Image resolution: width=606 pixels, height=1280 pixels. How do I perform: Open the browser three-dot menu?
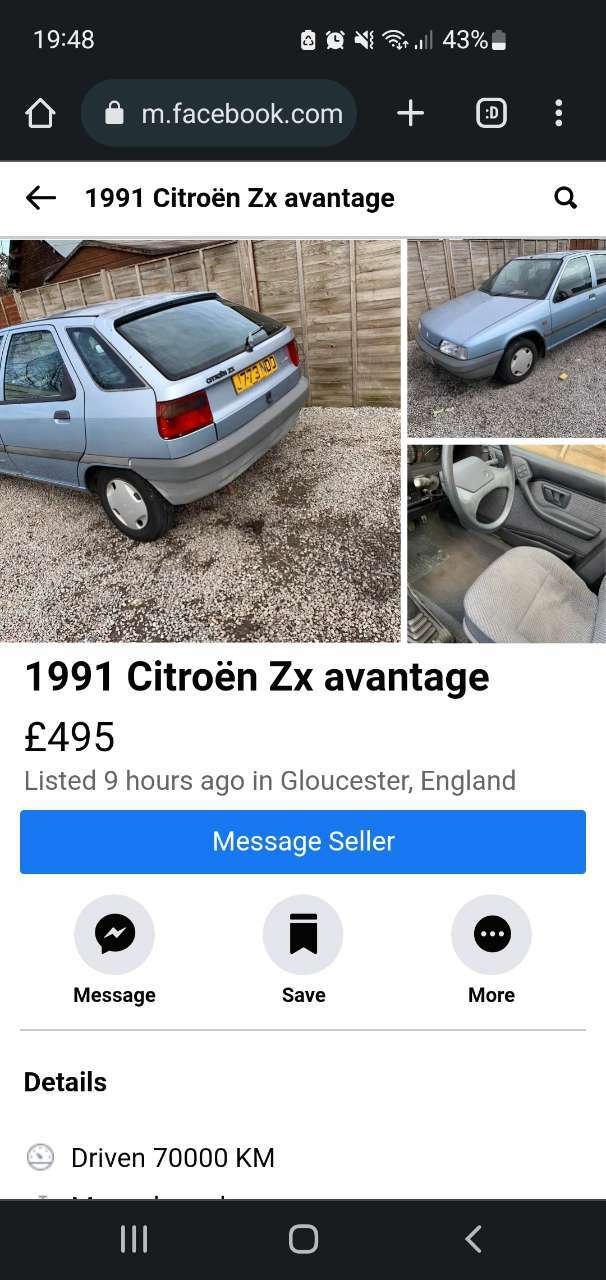559,114
